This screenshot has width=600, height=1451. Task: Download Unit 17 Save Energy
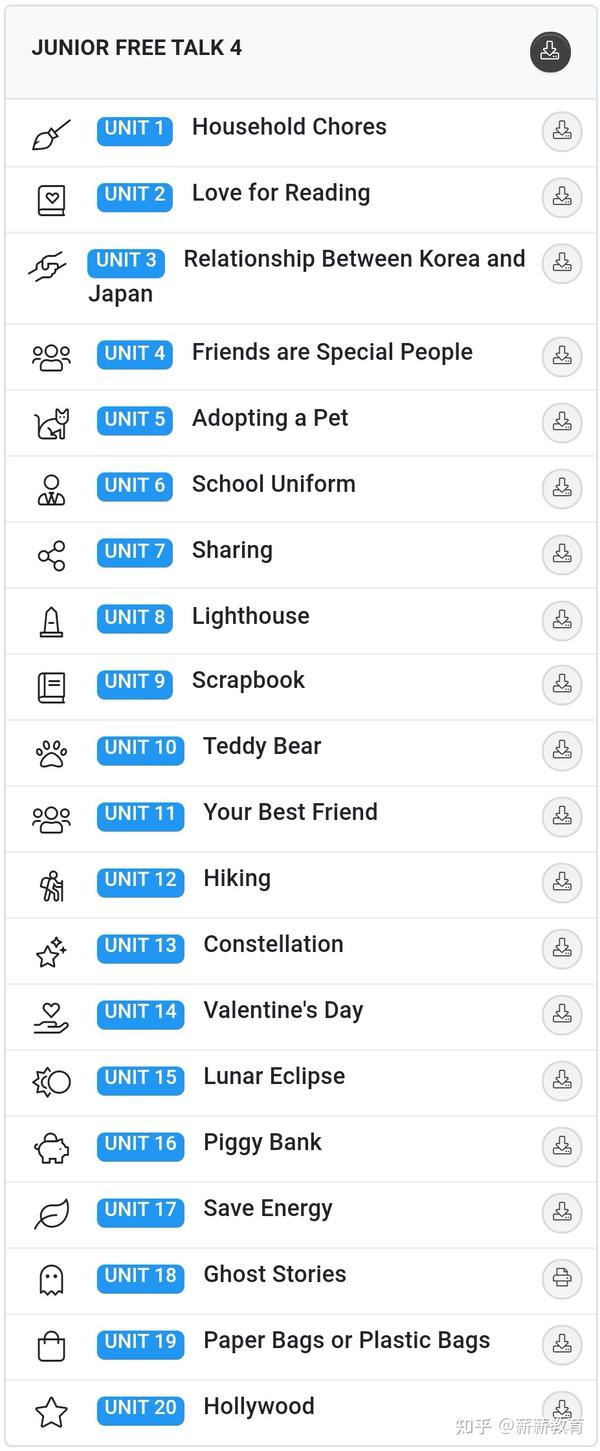[562, 1212]
